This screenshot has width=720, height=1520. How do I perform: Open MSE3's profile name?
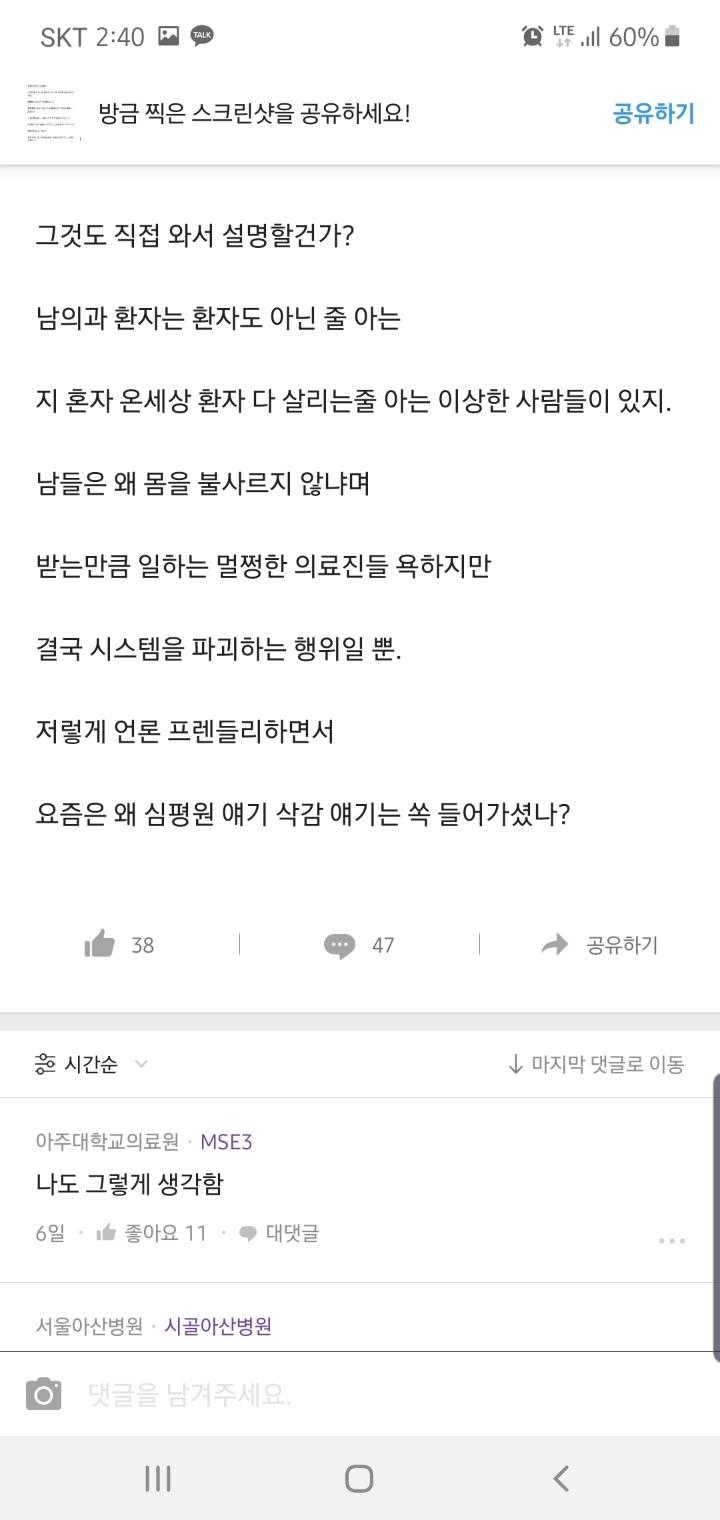pos(226,1141)
